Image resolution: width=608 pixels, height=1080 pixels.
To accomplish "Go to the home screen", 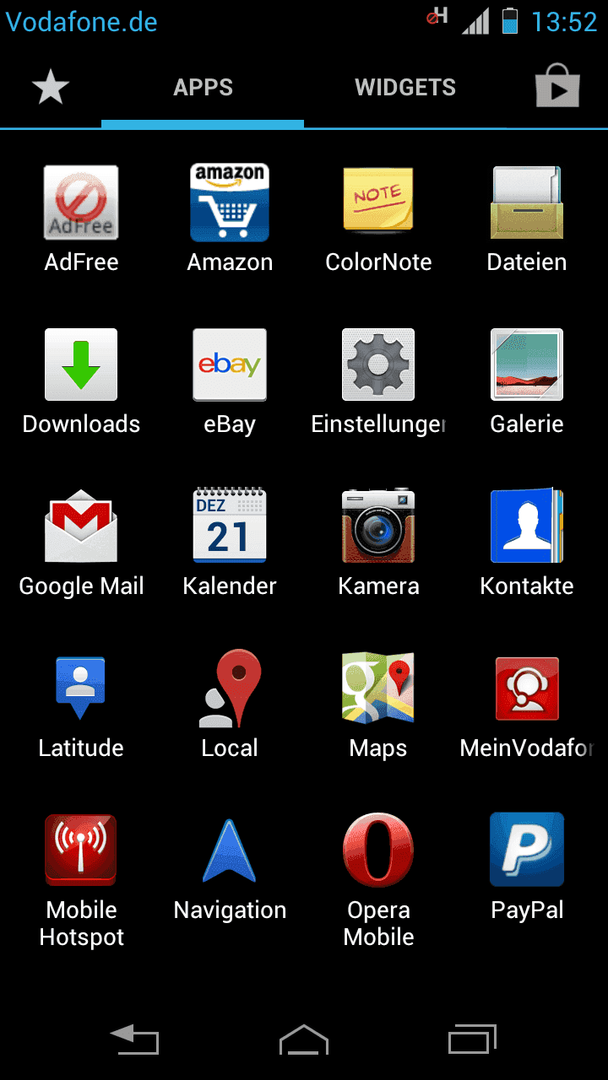I will coord(304,1040).
